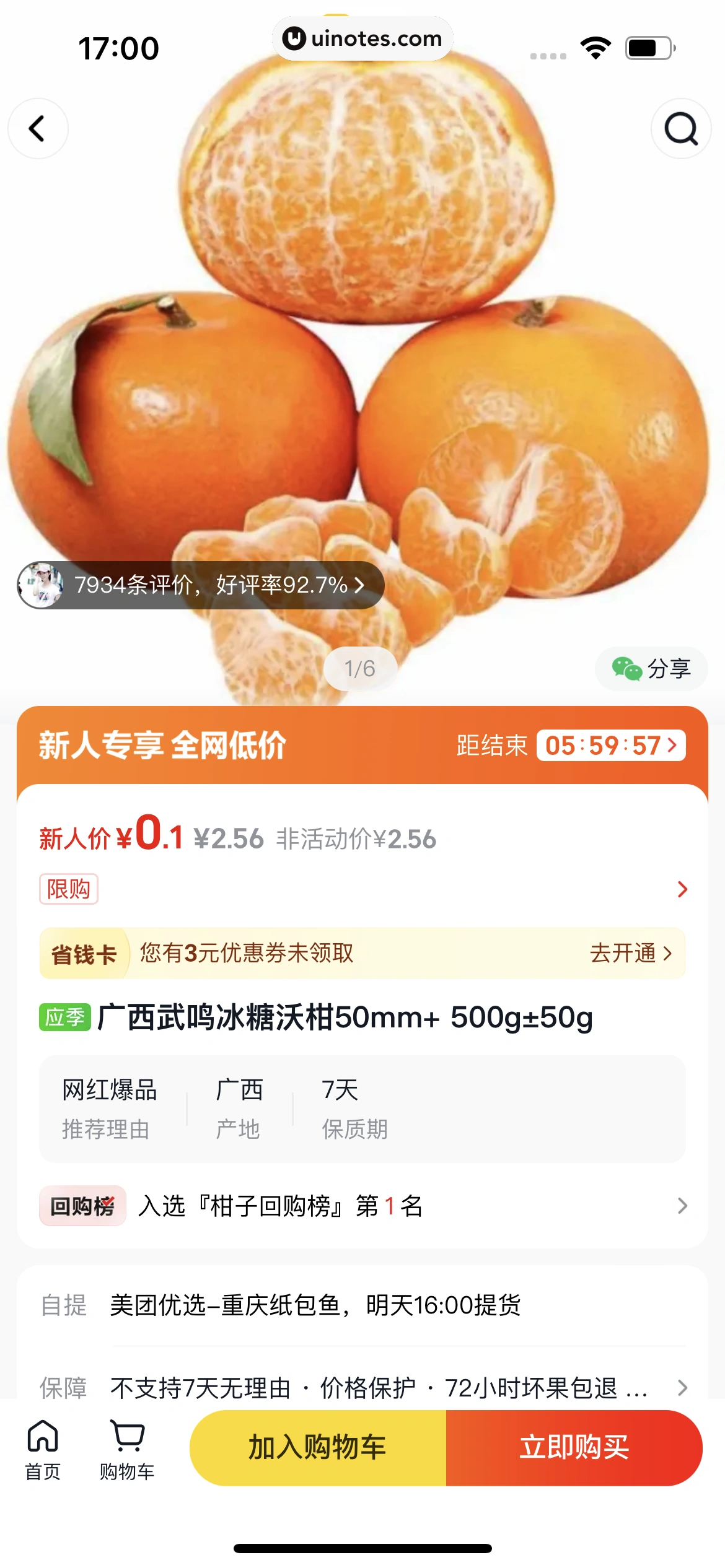This screenshot has width=725, height=1568.
Task: Tap the WeChat share icon
Action: (x=626, y=668)
